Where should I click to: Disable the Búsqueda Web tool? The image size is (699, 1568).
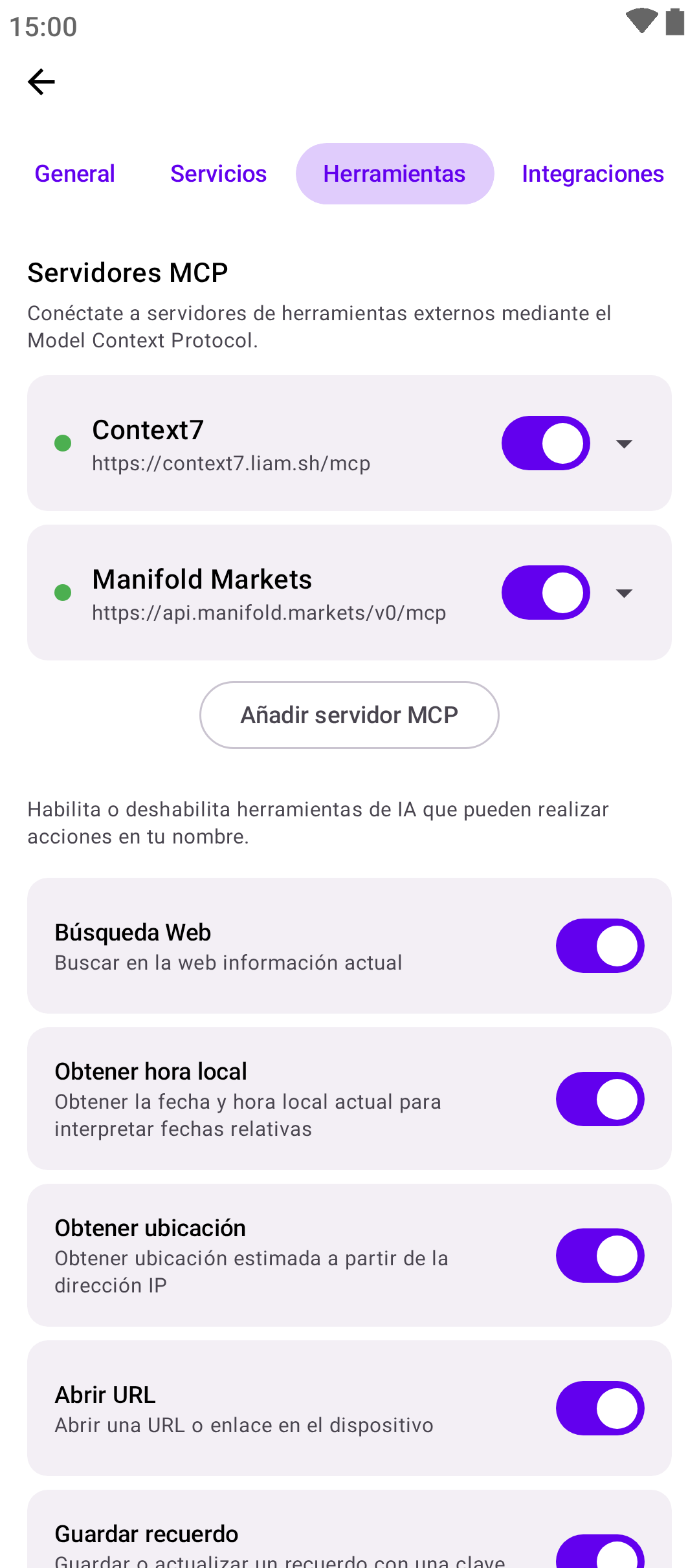(x=599, y=946)
